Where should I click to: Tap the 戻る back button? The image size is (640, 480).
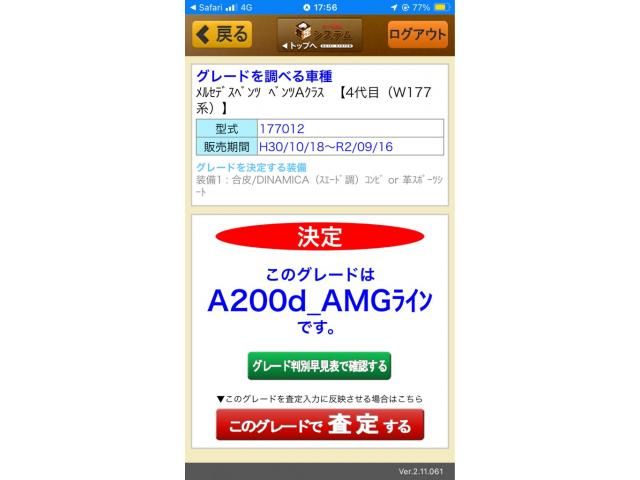pos(222,35)
